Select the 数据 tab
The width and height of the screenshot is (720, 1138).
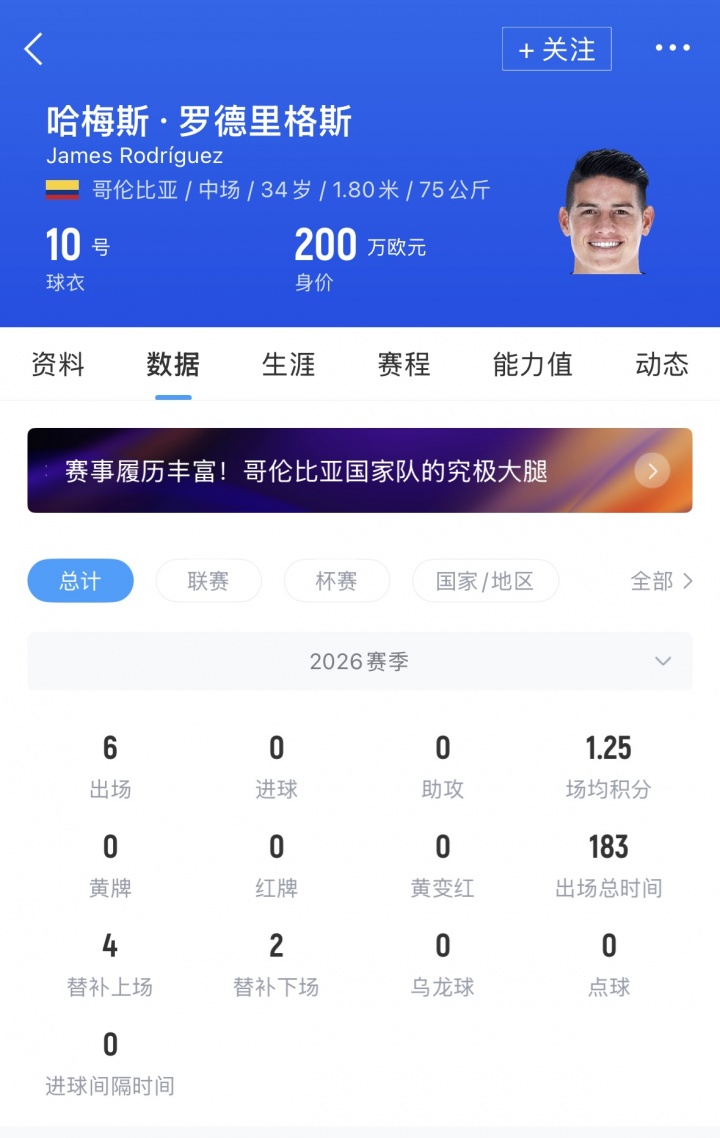pos(173,364)
